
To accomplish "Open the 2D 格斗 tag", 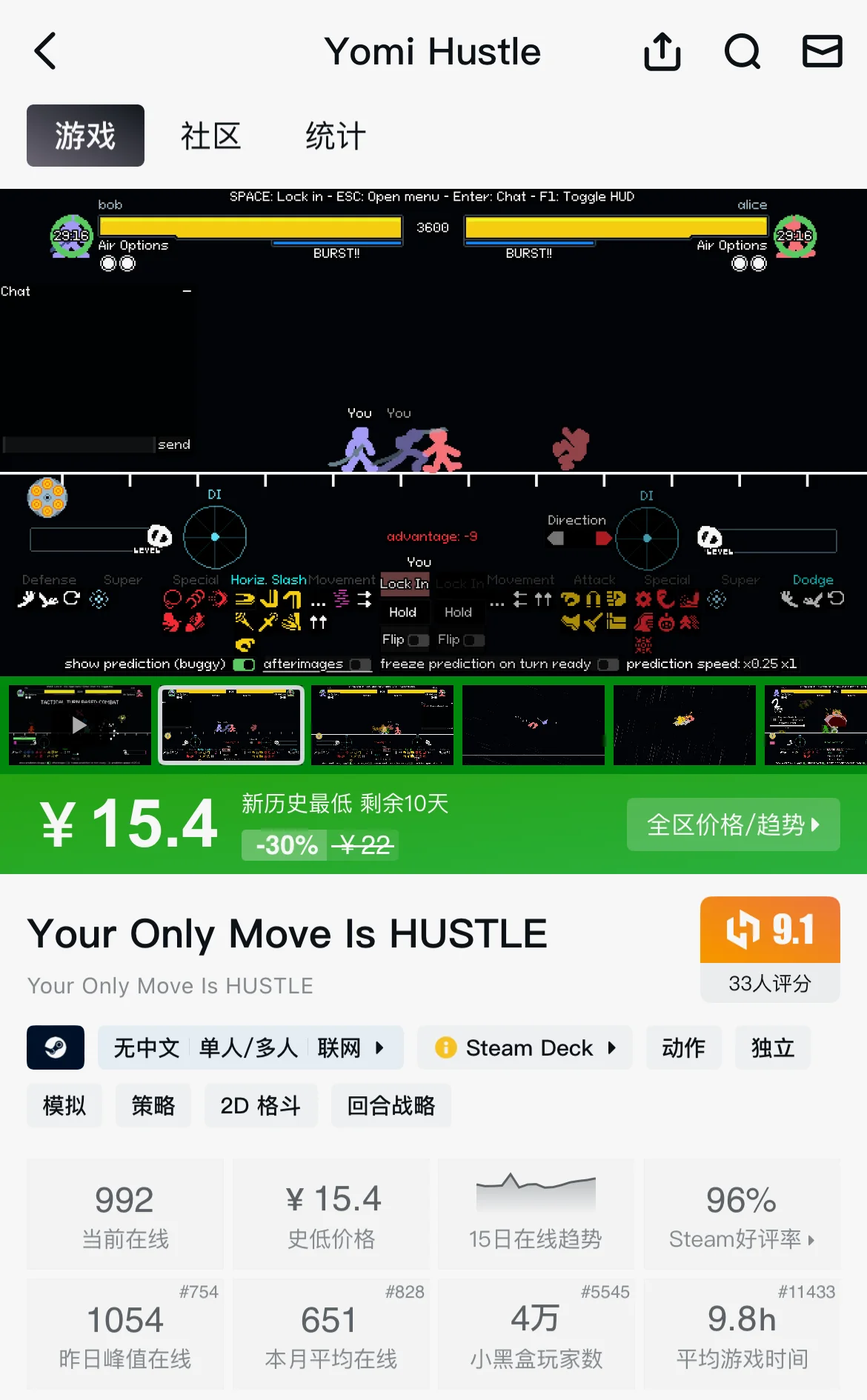I will (x=260, y=1105).
